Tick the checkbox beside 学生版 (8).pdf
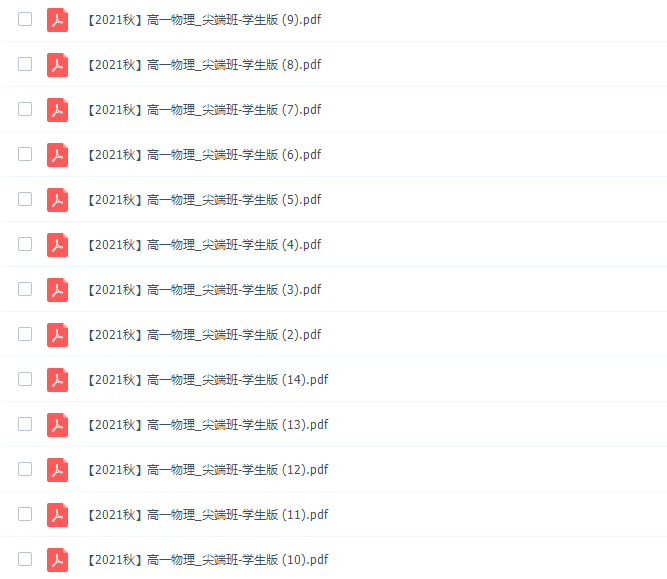Image resolution: width=667 pixels, height=579 pixels. pos(25,65)
